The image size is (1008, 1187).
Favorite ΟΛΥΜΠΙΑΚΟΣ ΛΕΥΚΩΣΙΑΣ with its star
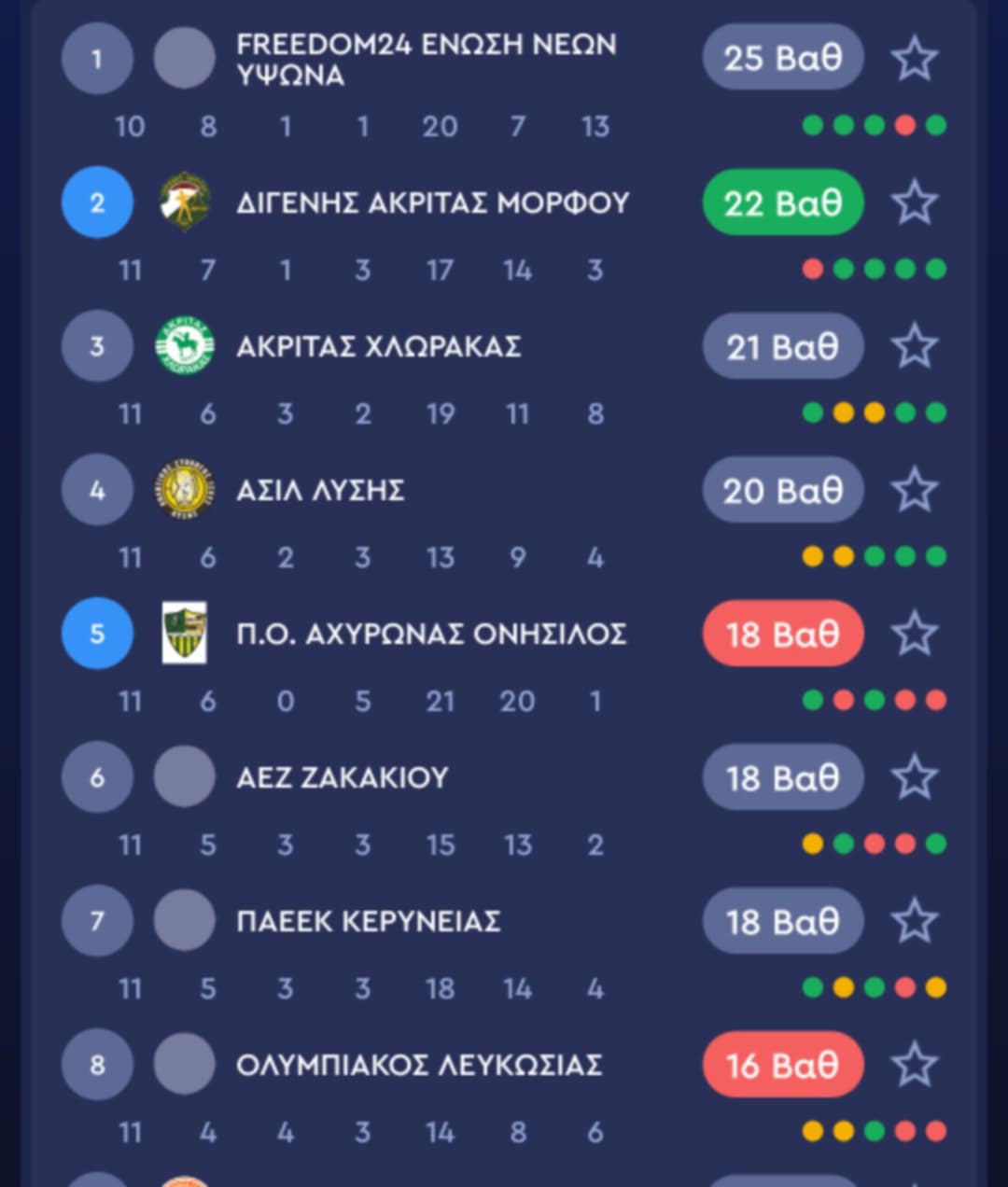tap(914, 1065)
